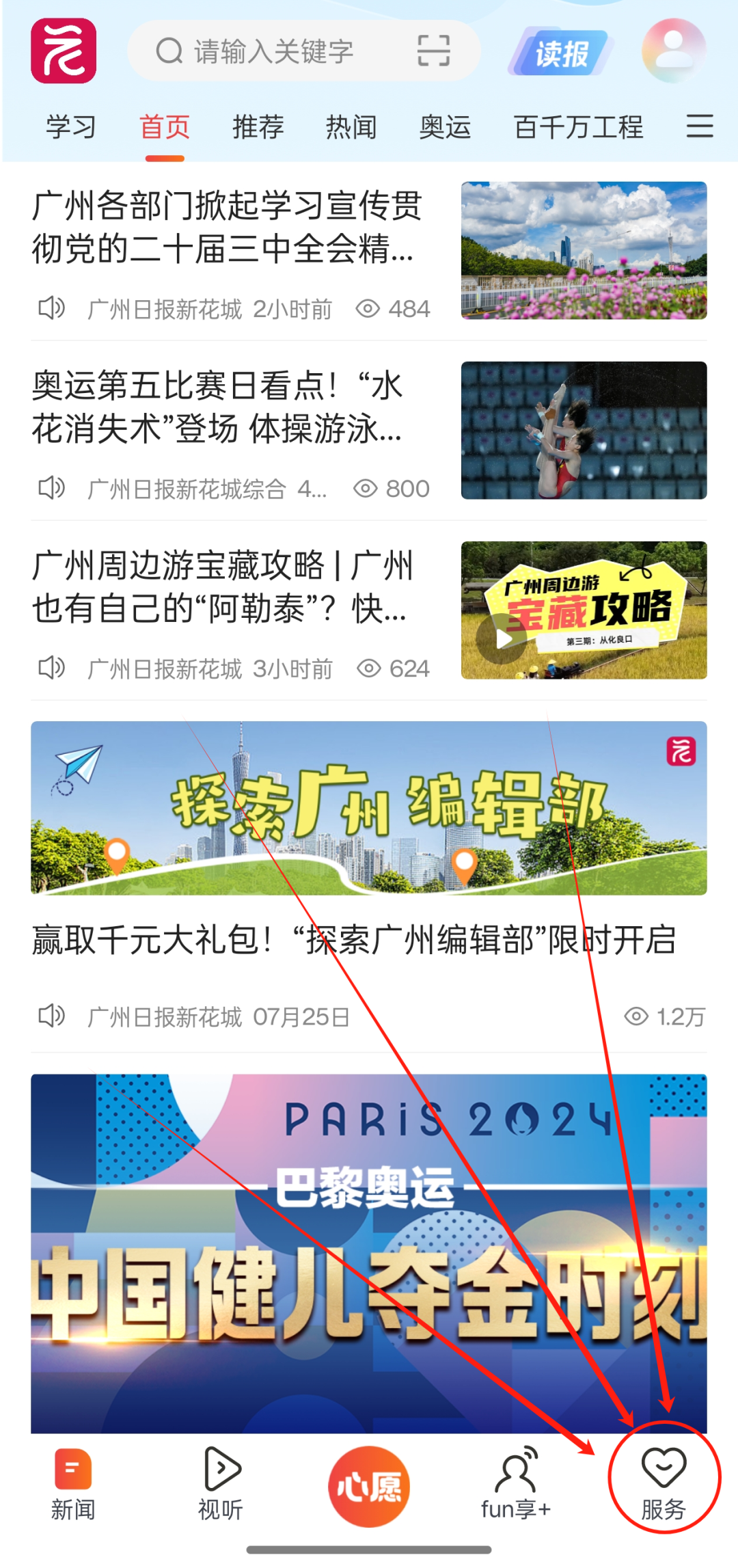Play audio for 广州周边游宝藏攻略 article
The width and height of the screenshot is (738, 1568).
click(x=52, y=667)
